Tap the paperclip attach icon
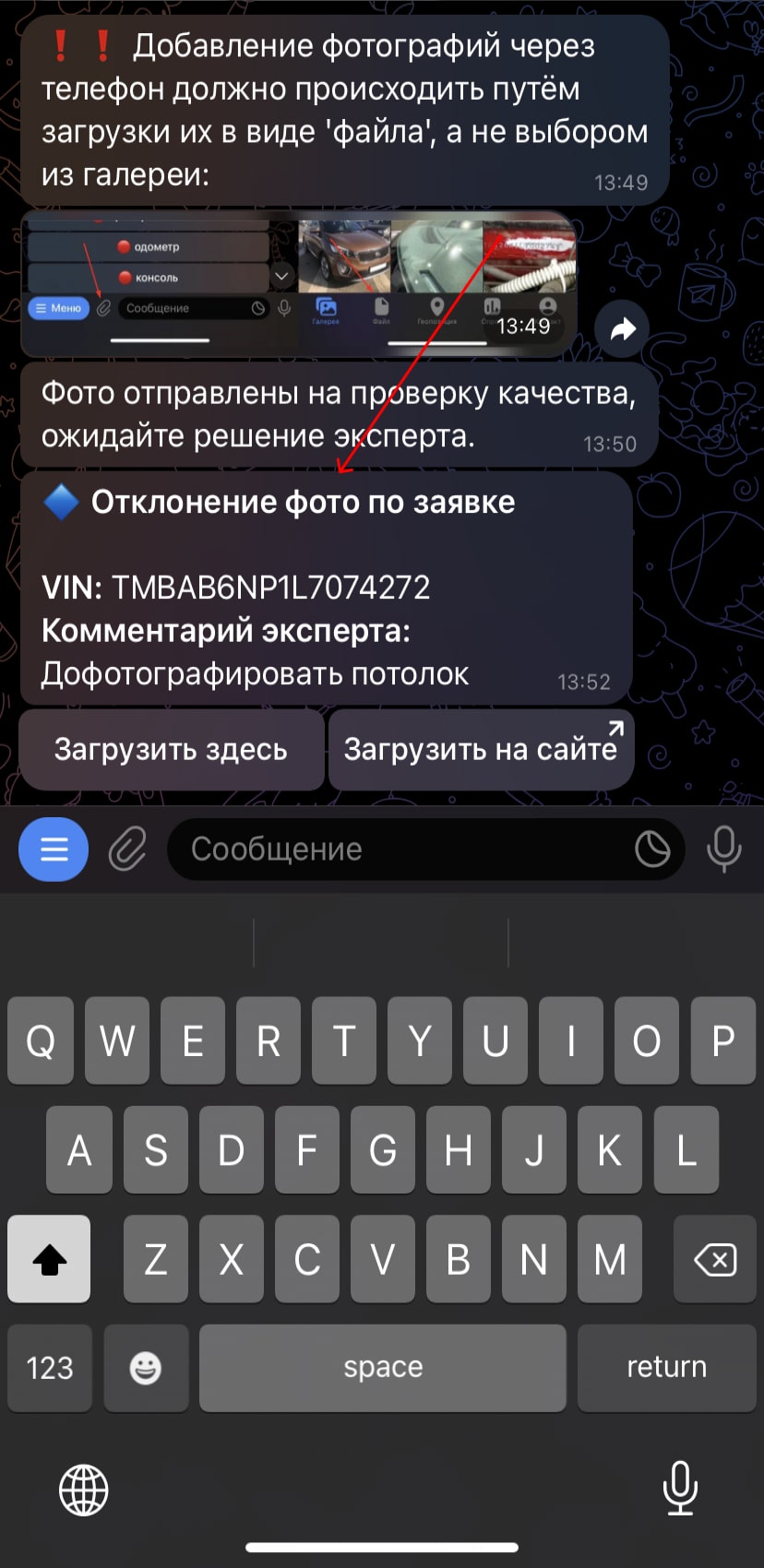 point(127,849)
